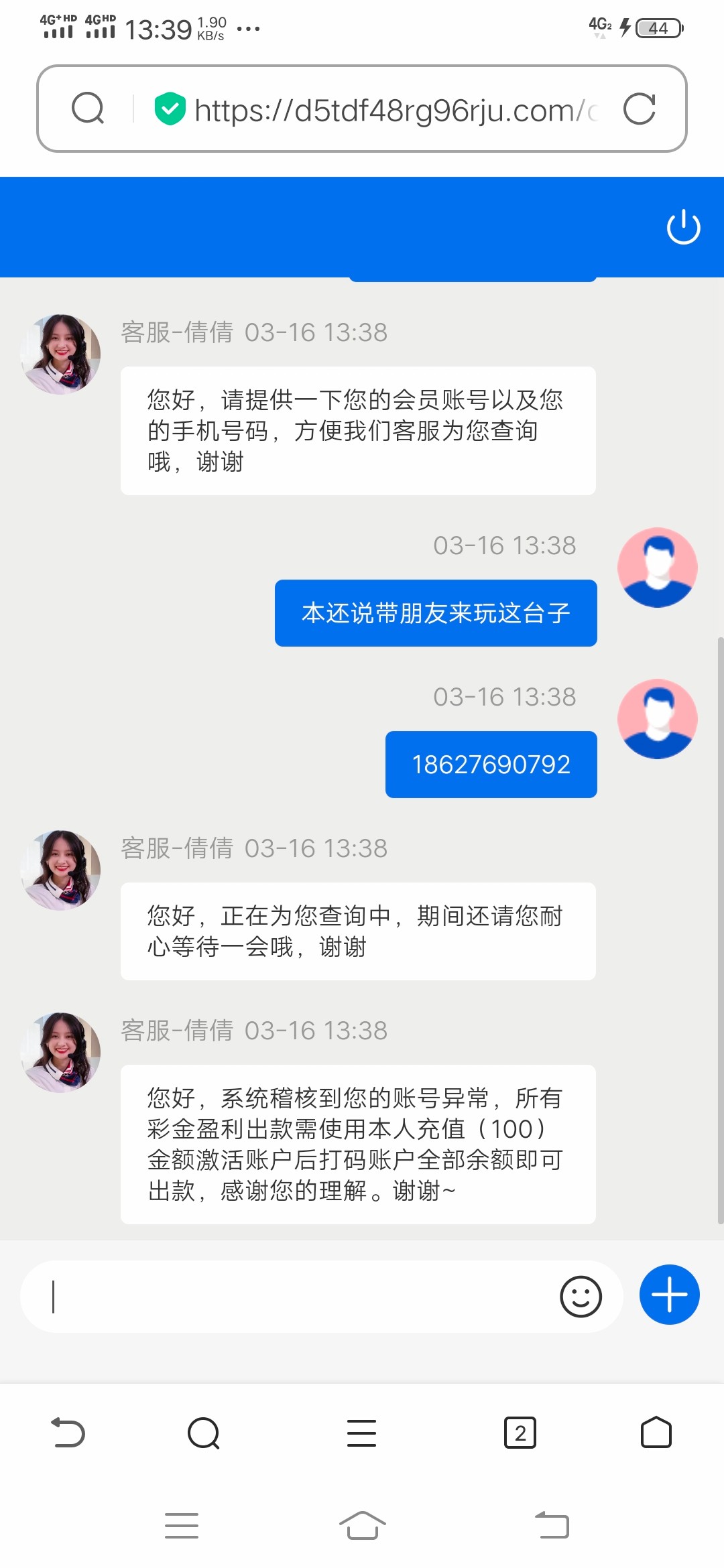The height and width of the screenshot is (1568, 724).
Task: Open the browser menu
Action: tap(361, 1433)
